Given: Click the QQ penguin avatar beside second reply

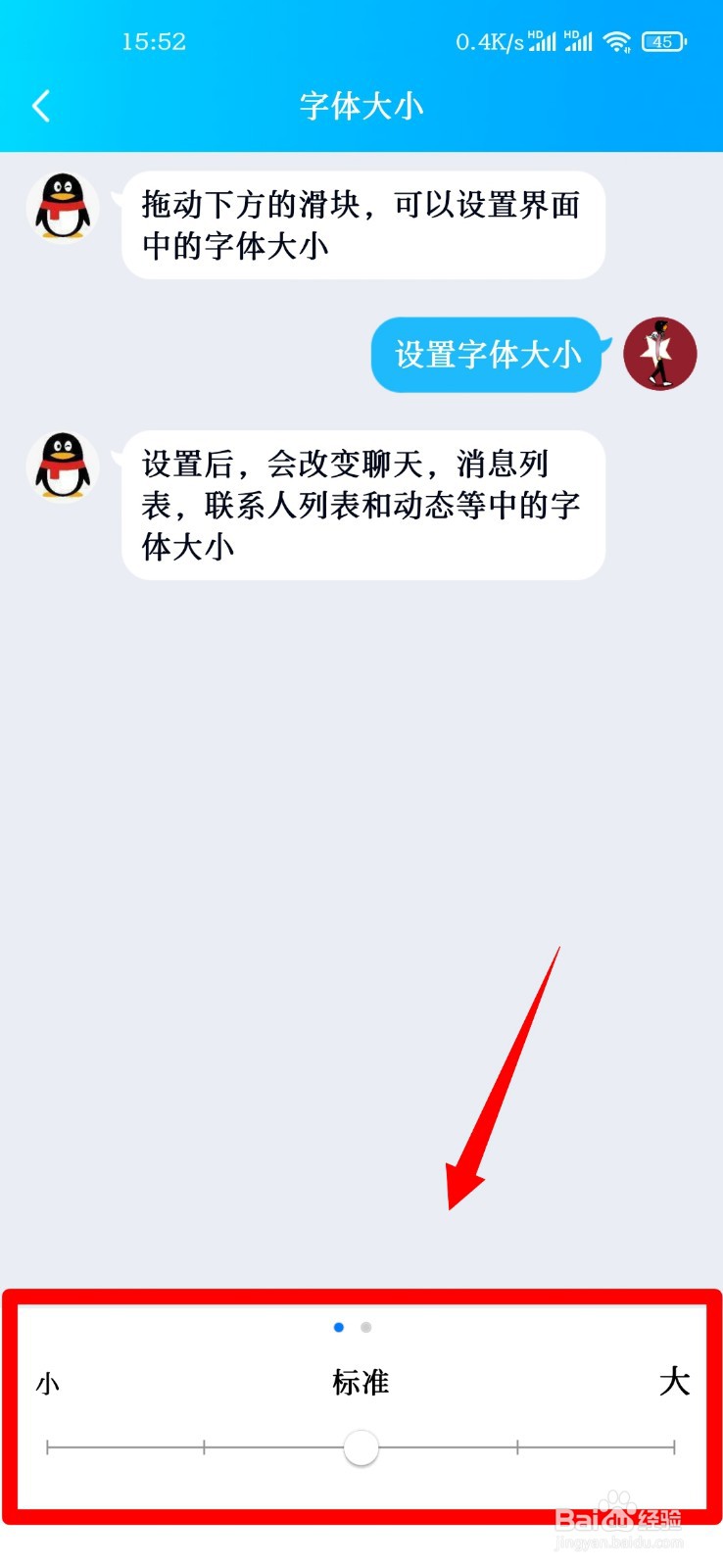Looking at the screenshot, I should pos(62,467).
